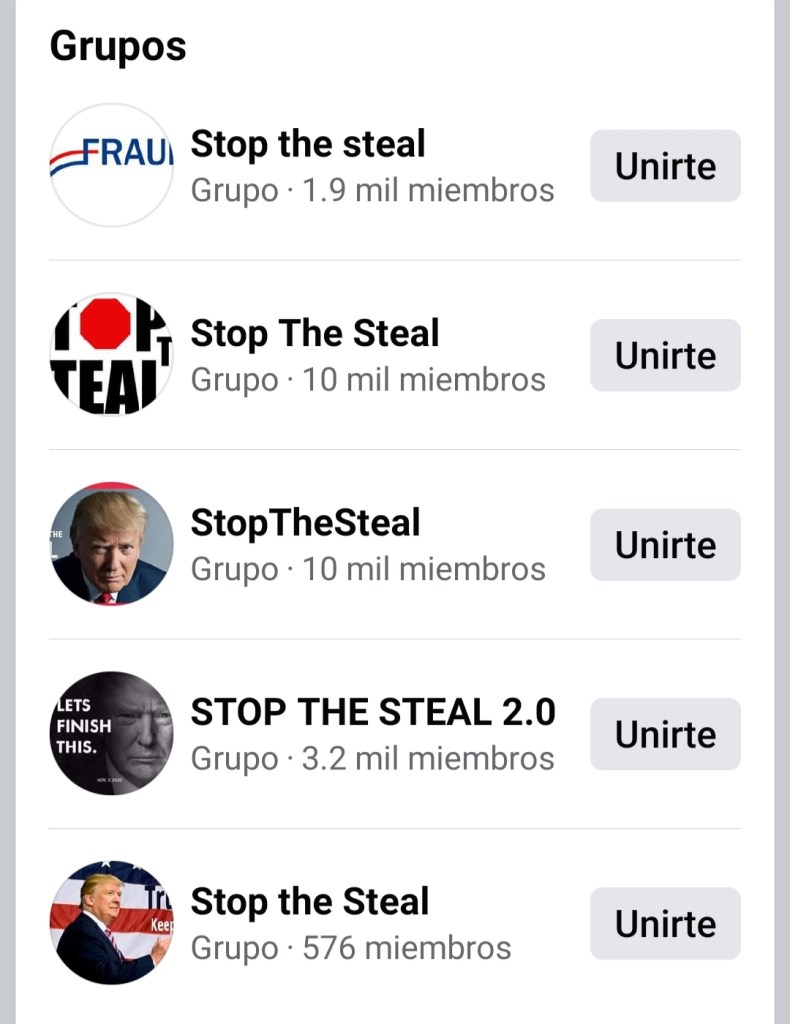Join the one-word StopTheSteal group
This screenshot has width=790, height=1024.
(x=665, y=545)
